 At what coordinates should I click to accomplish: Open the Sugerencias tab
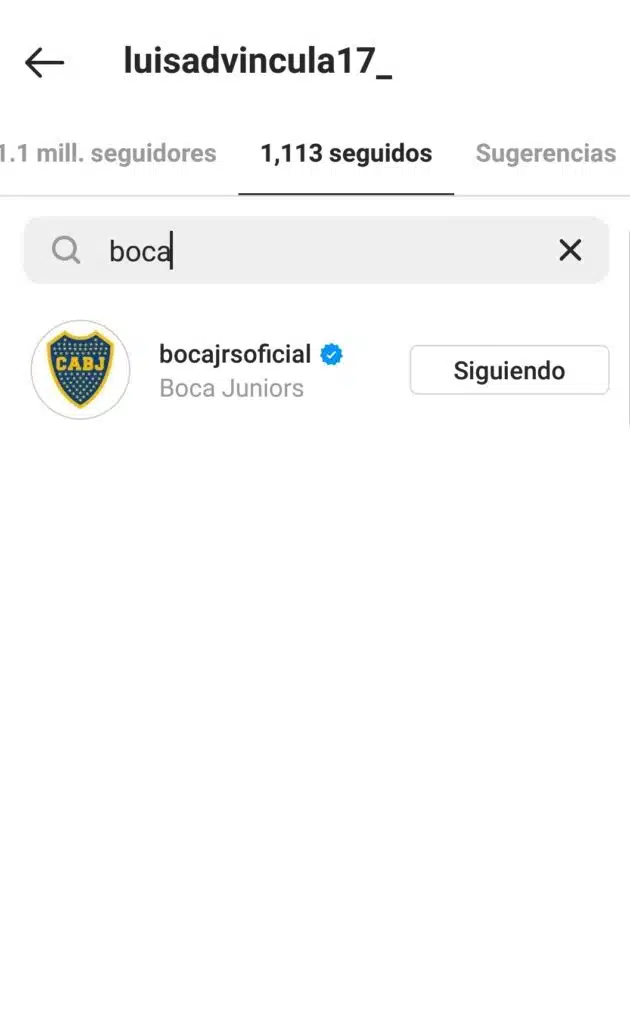click(x=545, y=154)
